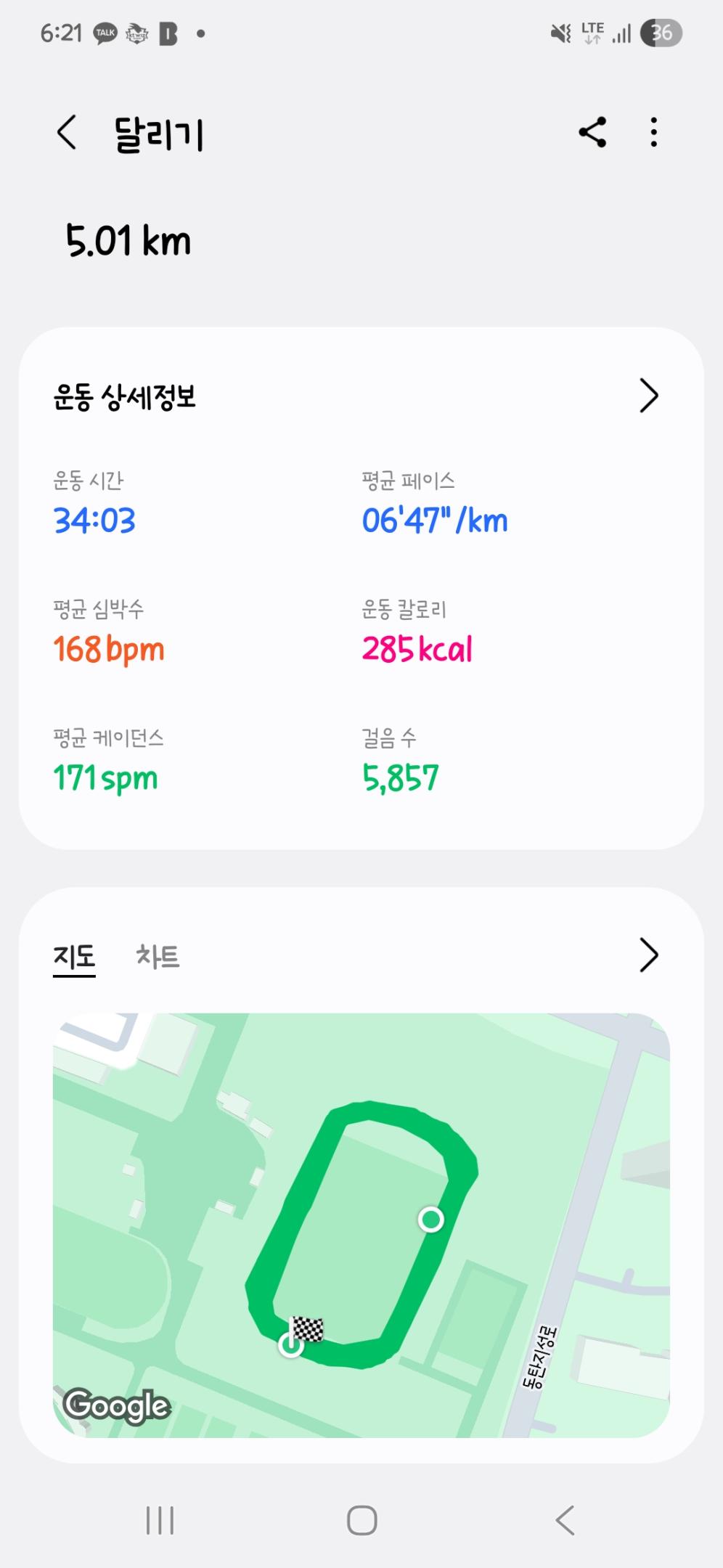Share this running workout
The width and height of the screenshot is (723, 1568).
pyautogui.click(x=592, y=133)
